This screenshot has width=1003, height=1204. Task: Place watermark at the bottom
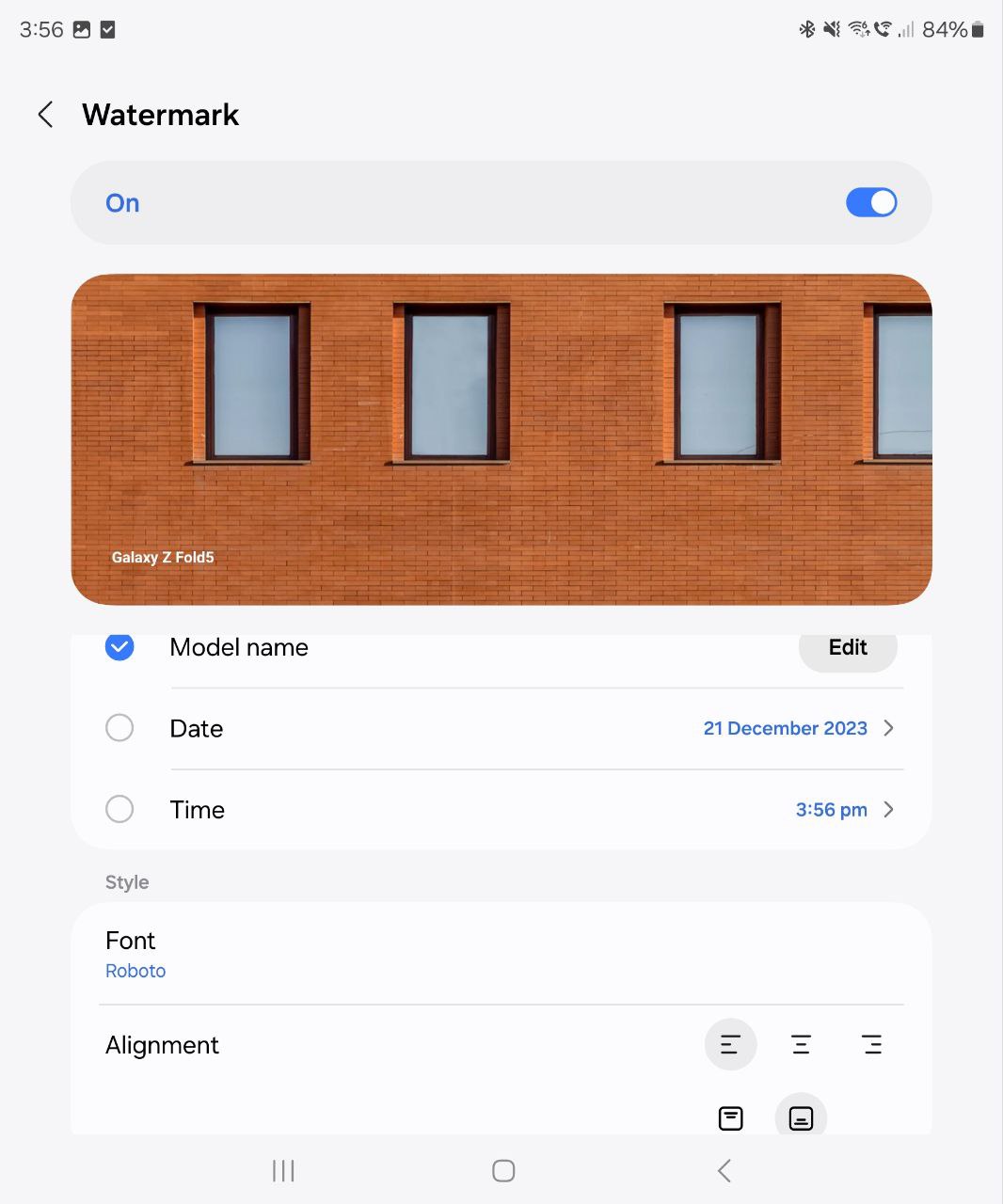pos(801,1117)
